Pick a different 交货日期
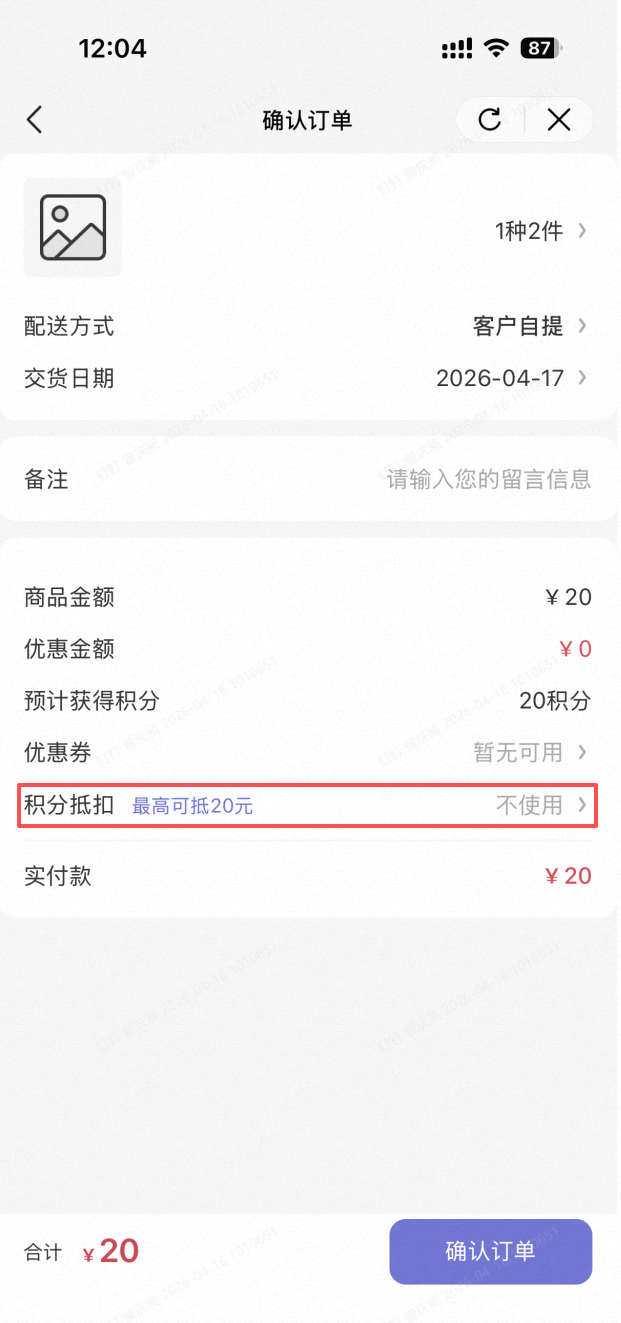621x1323 pixels. point(510,378)
